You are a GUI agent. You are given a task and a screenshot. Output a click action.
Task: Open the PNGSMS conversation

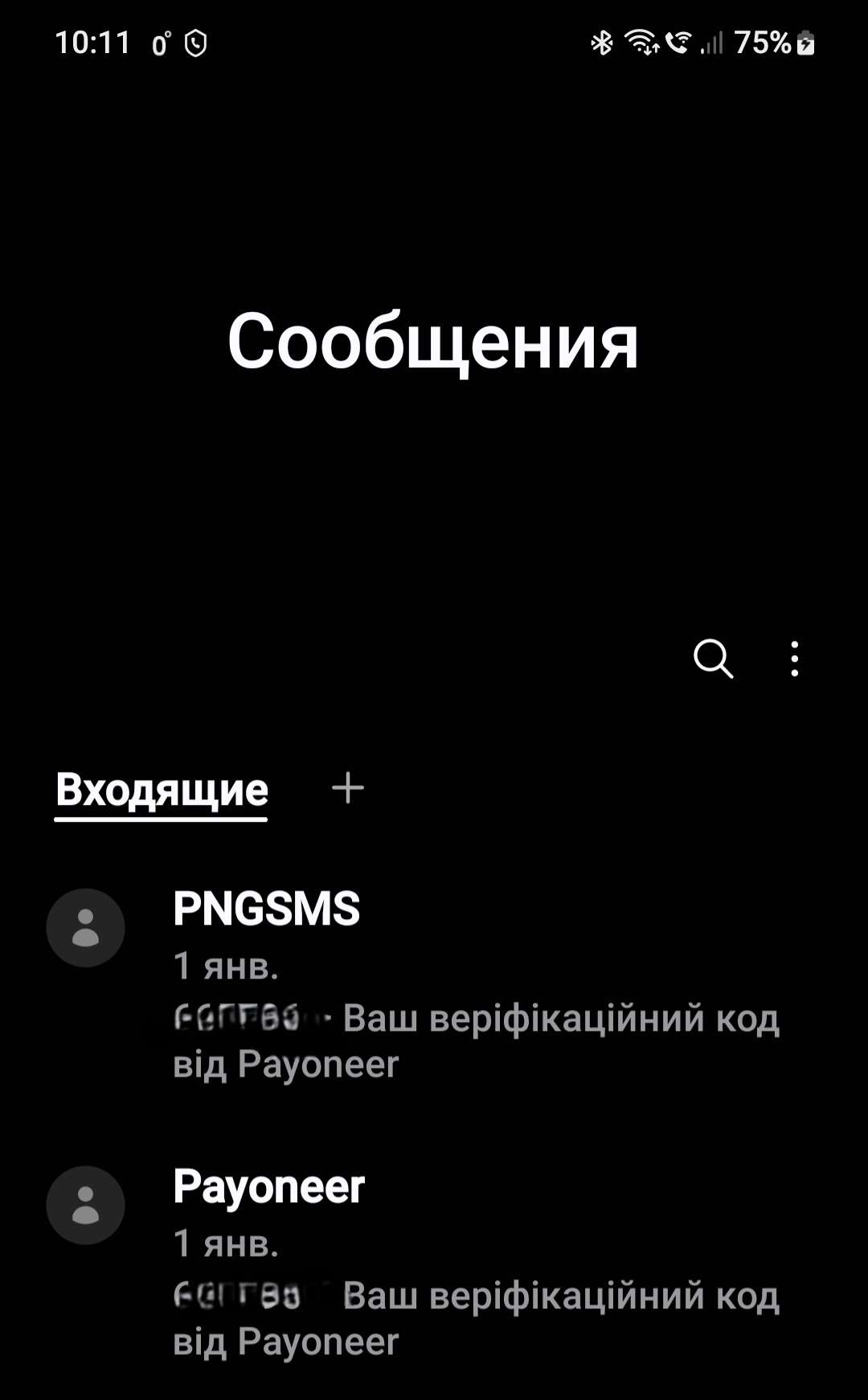434,985
